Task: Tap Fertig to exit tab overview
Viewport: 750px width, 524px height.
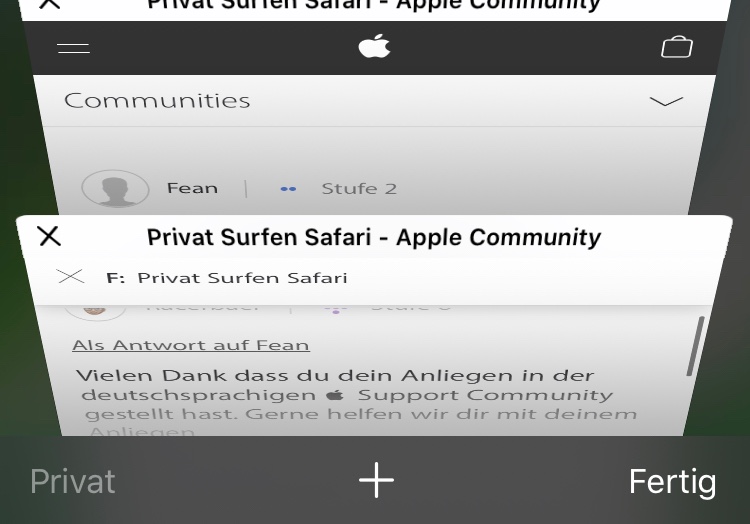Action: [672, 482]
